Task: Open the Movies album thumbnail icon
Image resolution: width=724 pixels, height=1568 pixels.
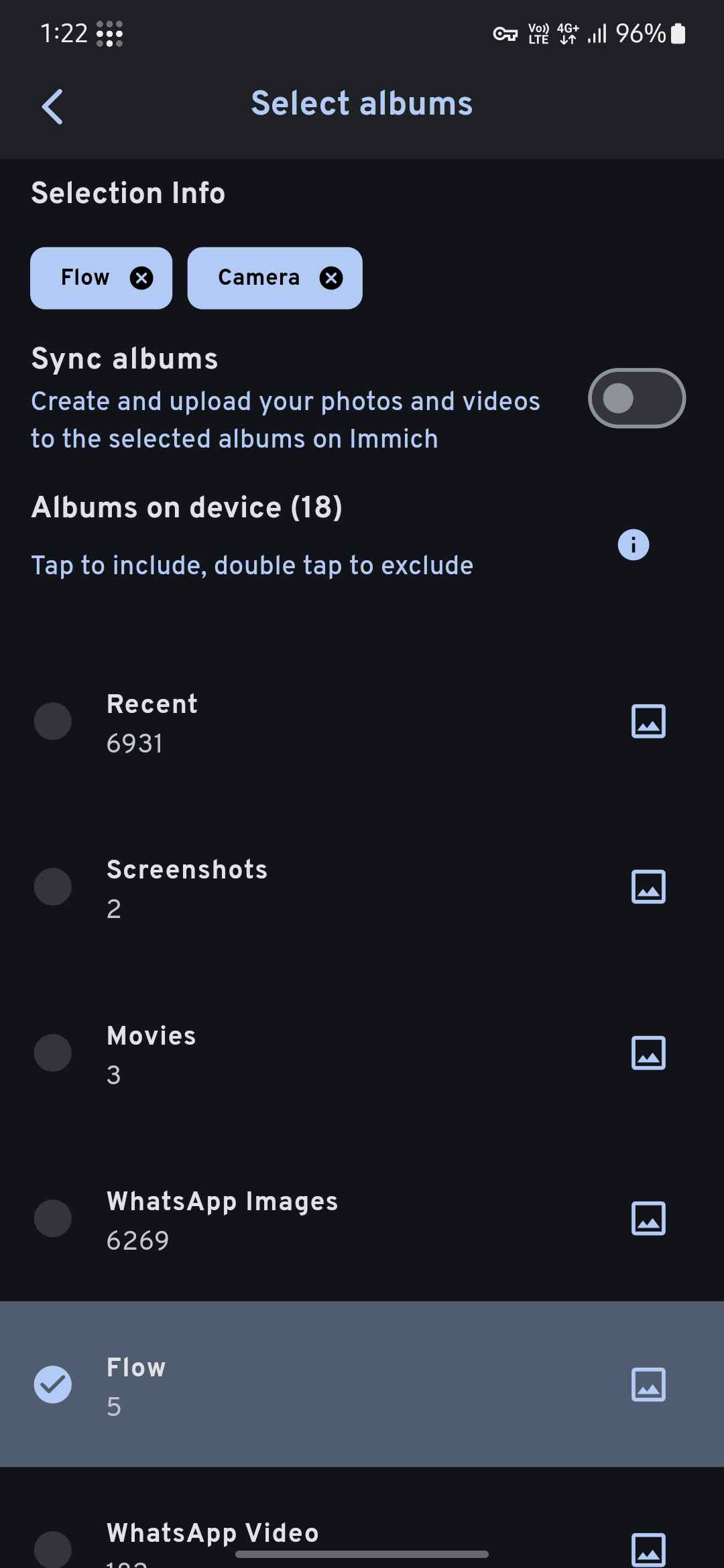Action: click(648, 1052)
